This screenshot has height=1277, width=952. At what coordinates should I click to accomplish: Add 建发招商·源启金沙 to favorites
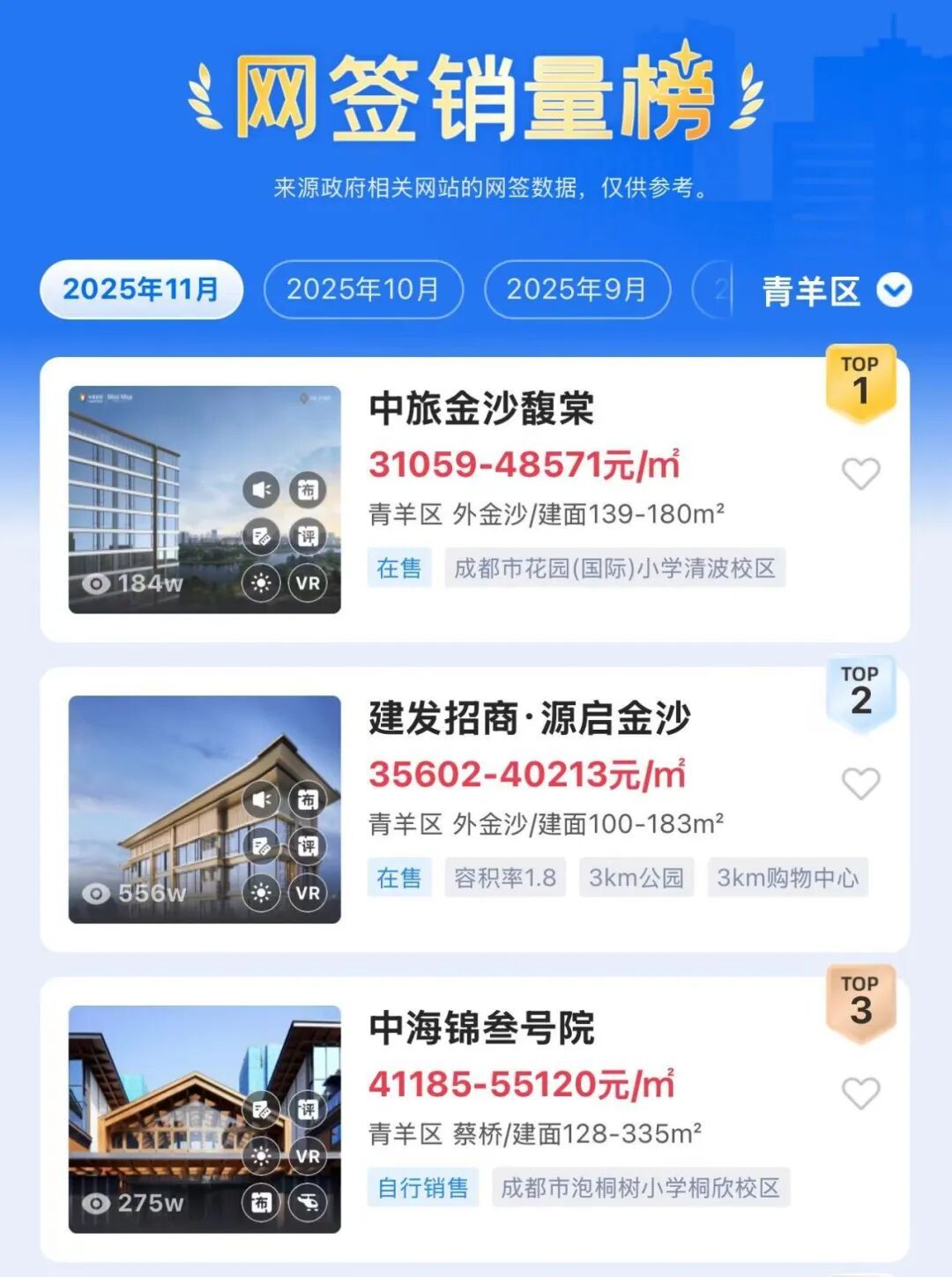[x=860, y=783]
